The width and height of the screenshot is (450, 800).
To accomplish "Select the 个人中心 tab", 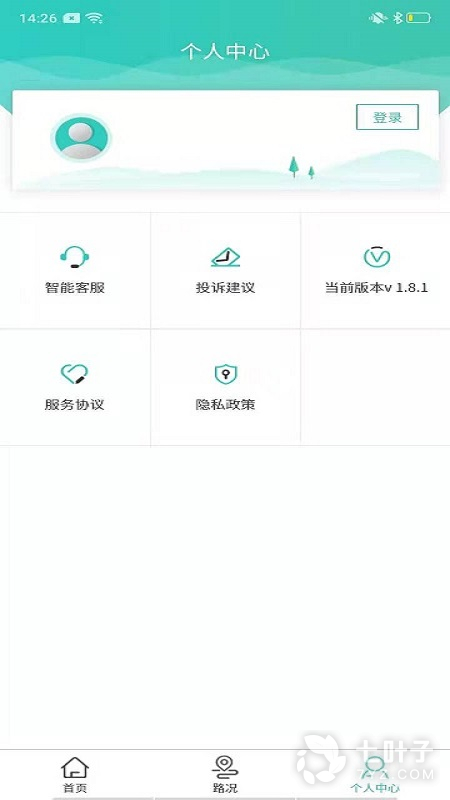I will [x=375, y=774].
